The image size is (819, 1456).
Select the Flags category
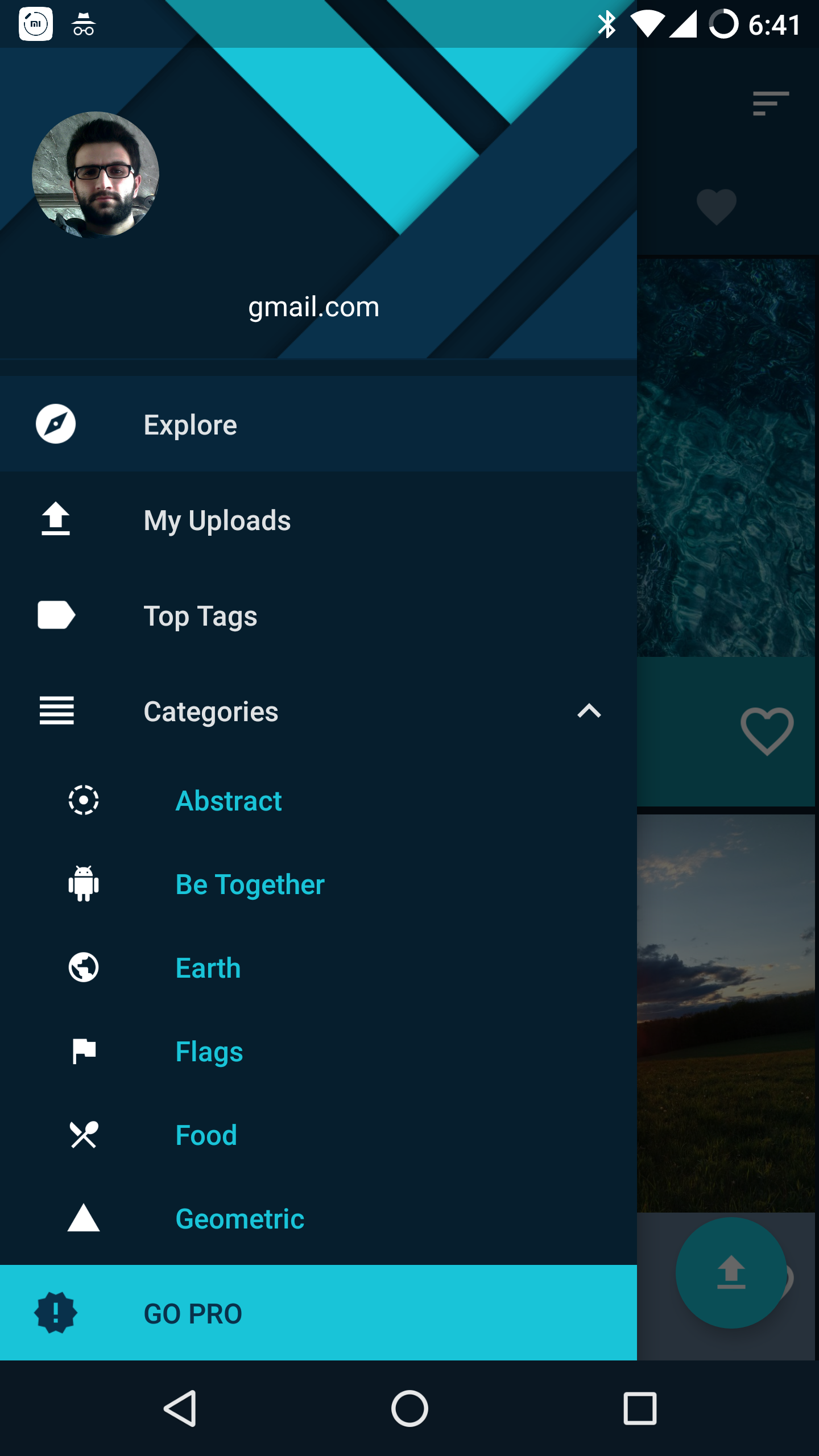coord(209,1052)
